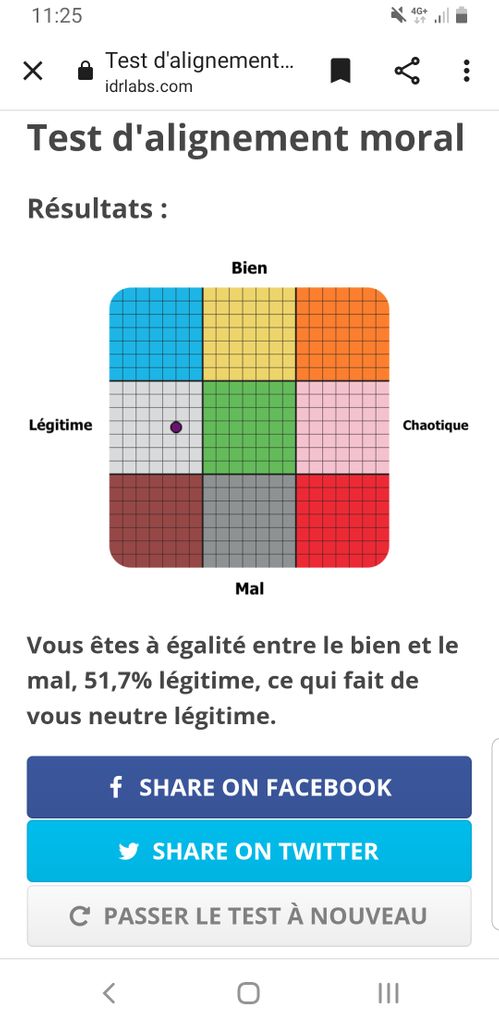Open the three-dot overflow menu
499x1024 pixels.
tap(466, 71)
